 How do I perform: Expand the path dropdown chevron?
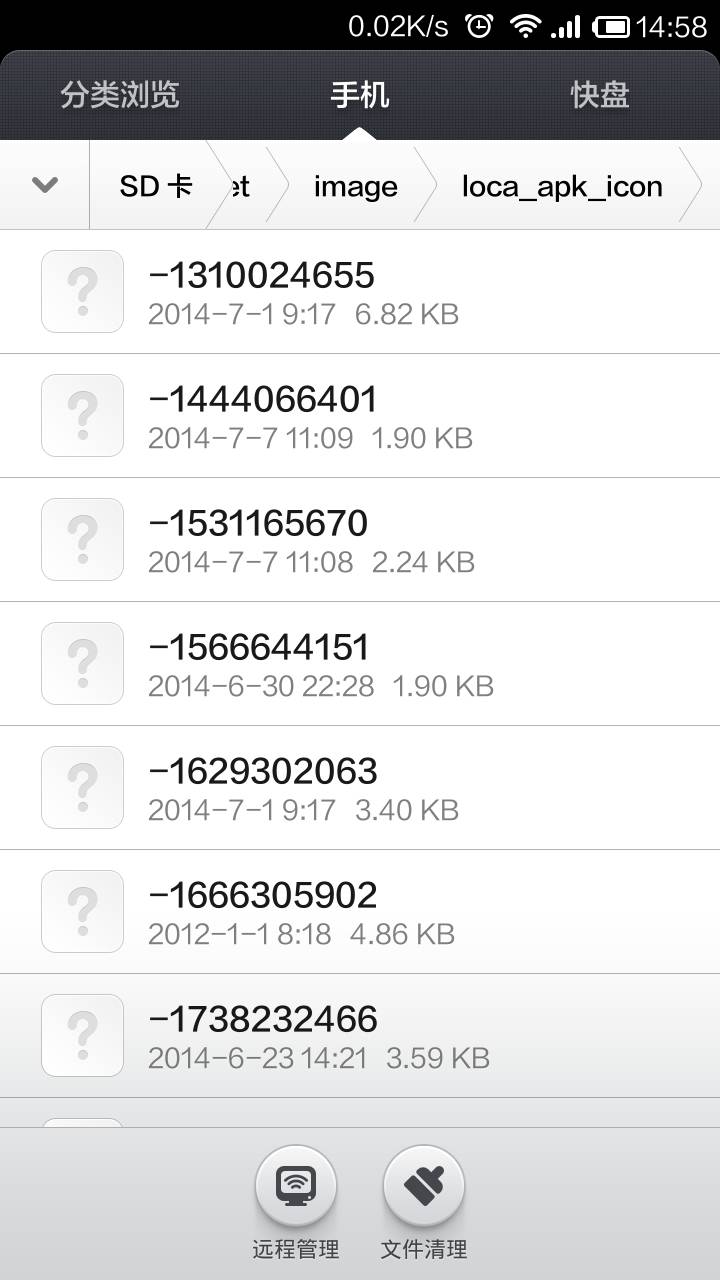pyautogui.click(x=45, y=185)
